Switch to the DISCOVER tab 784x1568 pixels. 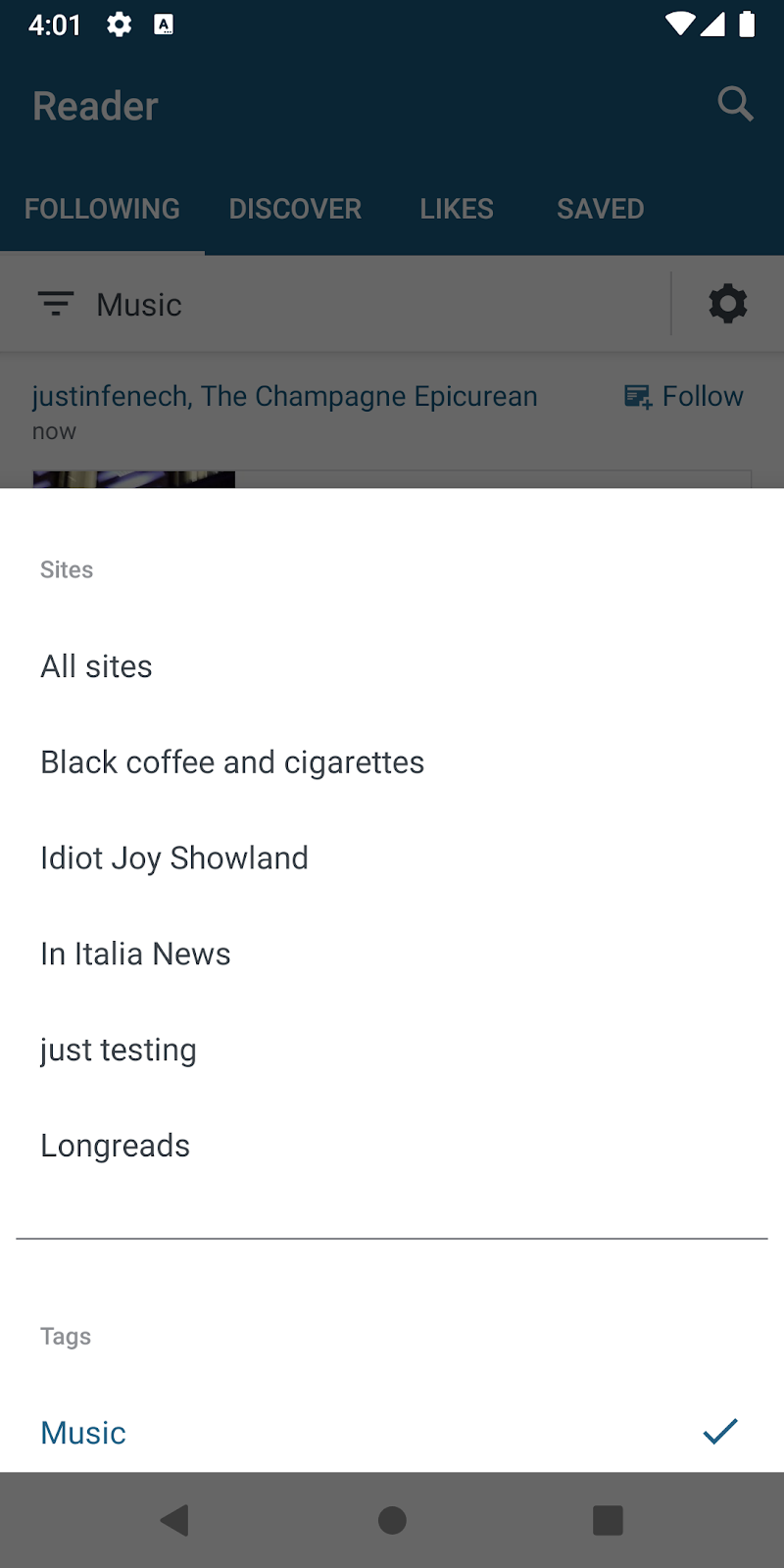click(x=295, y=208)
